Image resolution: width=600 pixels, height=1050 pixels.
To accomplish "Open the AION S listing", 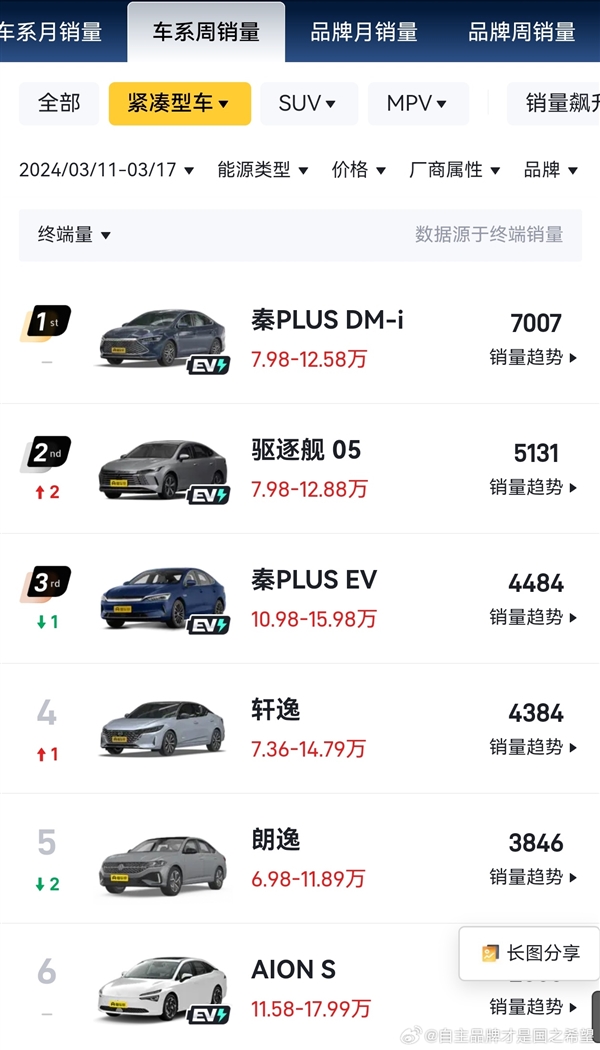I will (294, 970).
